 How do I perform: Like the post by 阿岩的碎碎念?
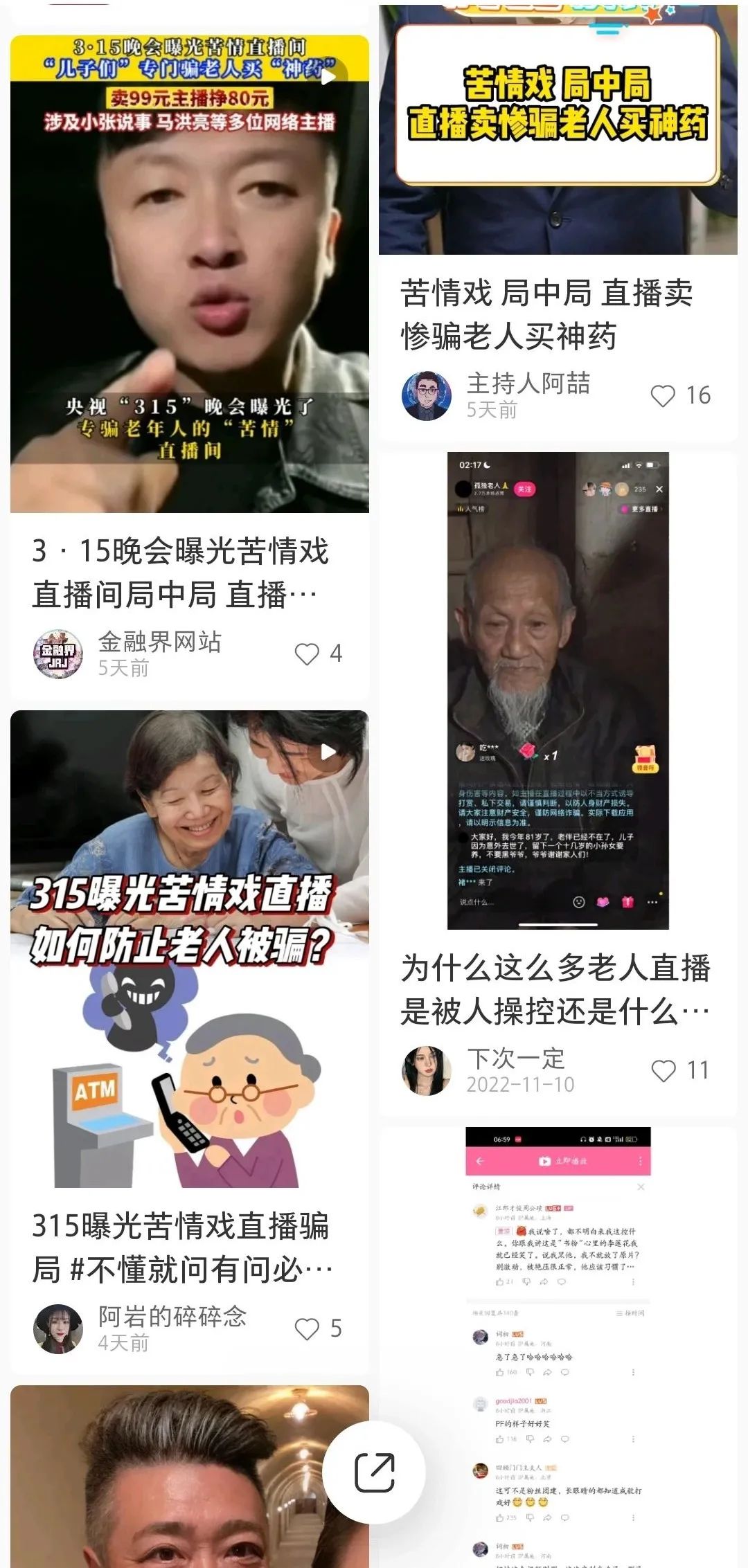[307, 1329]
